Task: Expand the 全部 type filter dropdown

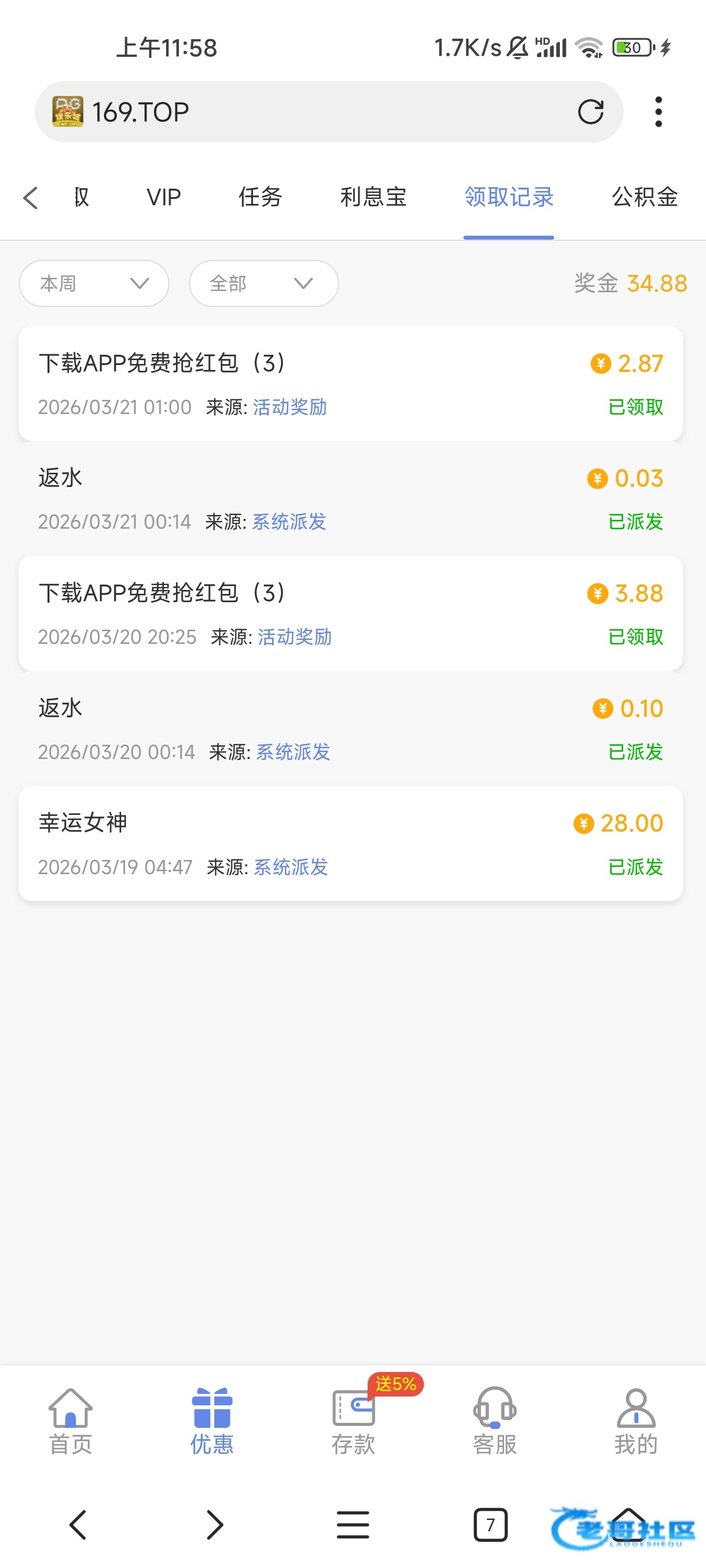Action: (x=263, y=284)
